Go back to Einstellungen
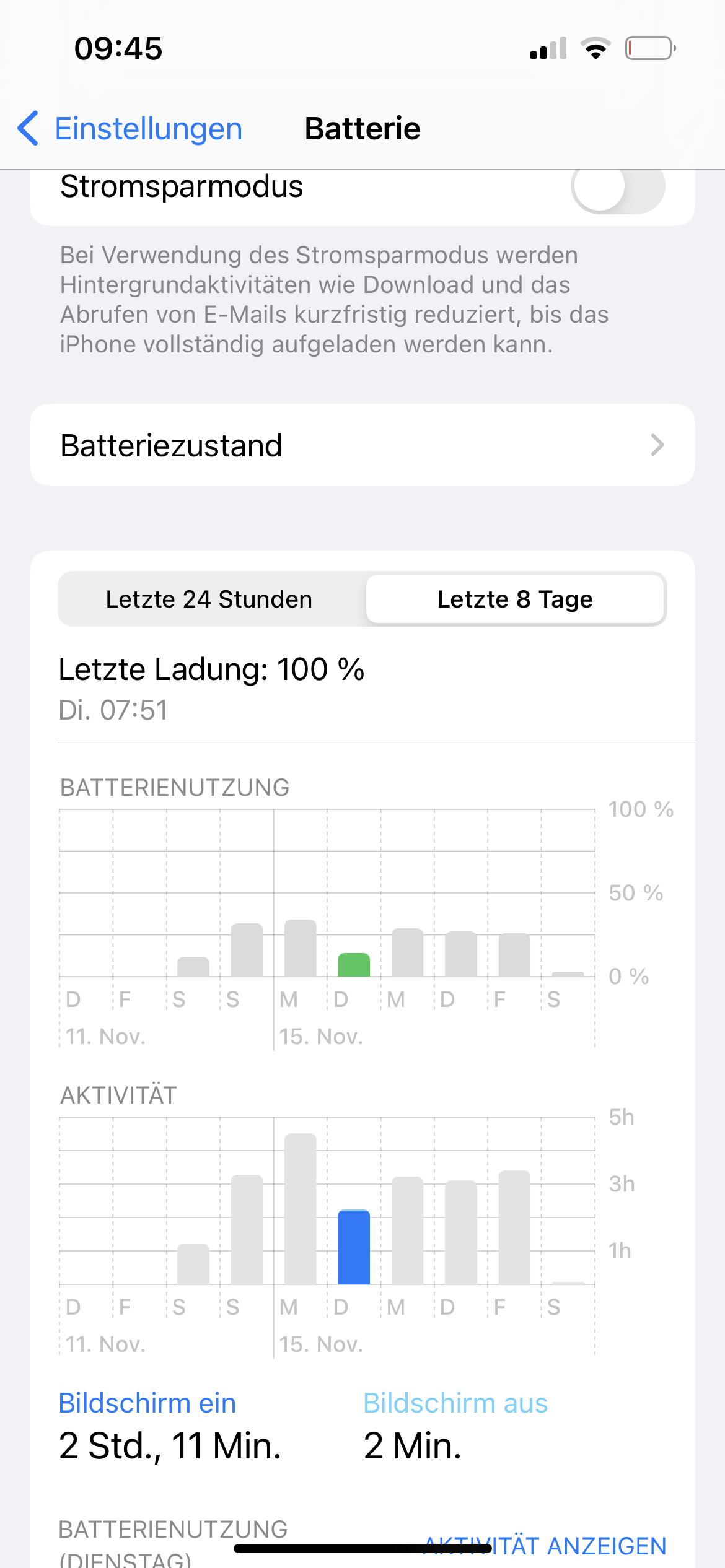 tap(130, 129)
